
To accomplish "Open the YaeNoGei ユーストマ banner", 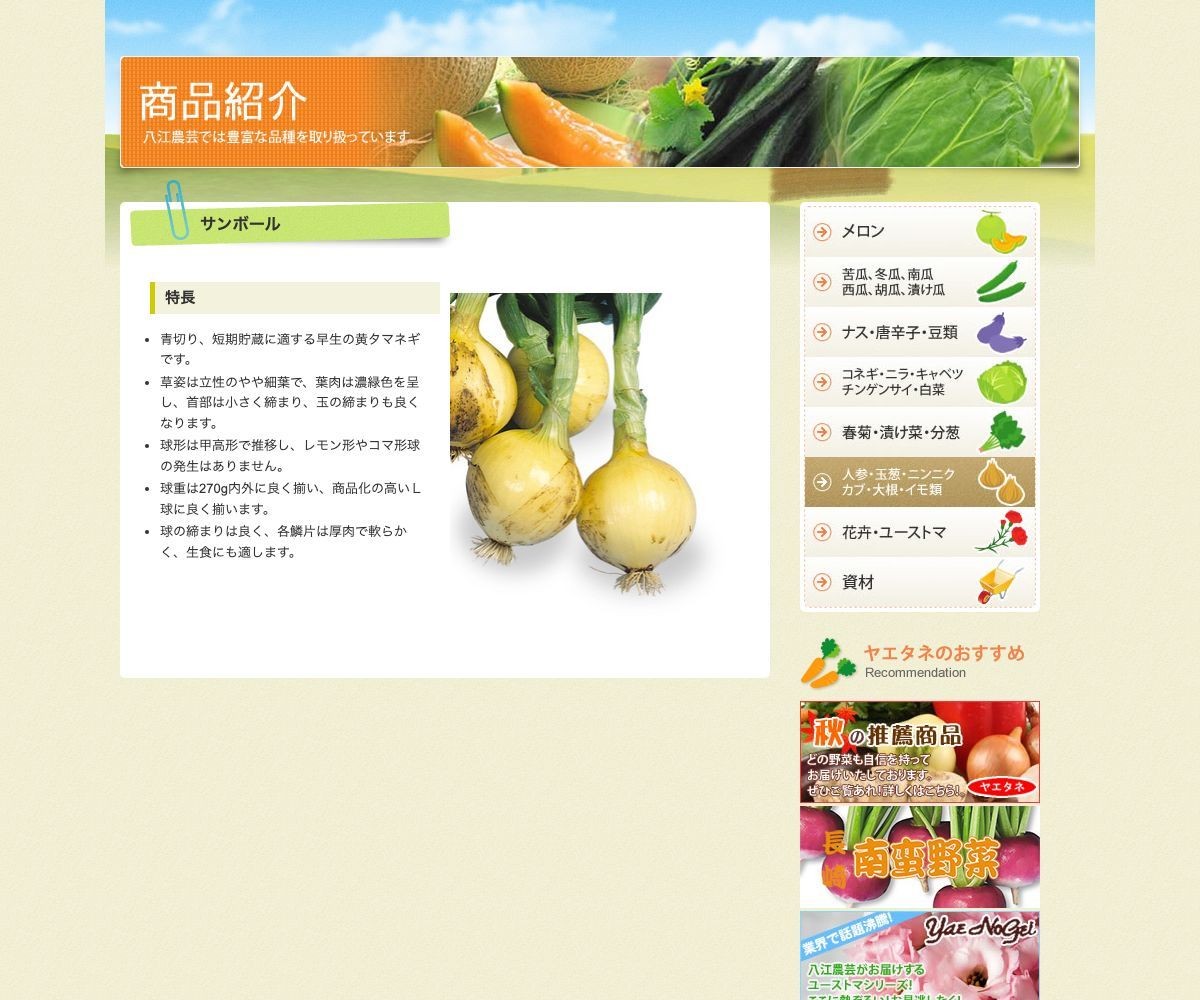I will tap(919, 955).
